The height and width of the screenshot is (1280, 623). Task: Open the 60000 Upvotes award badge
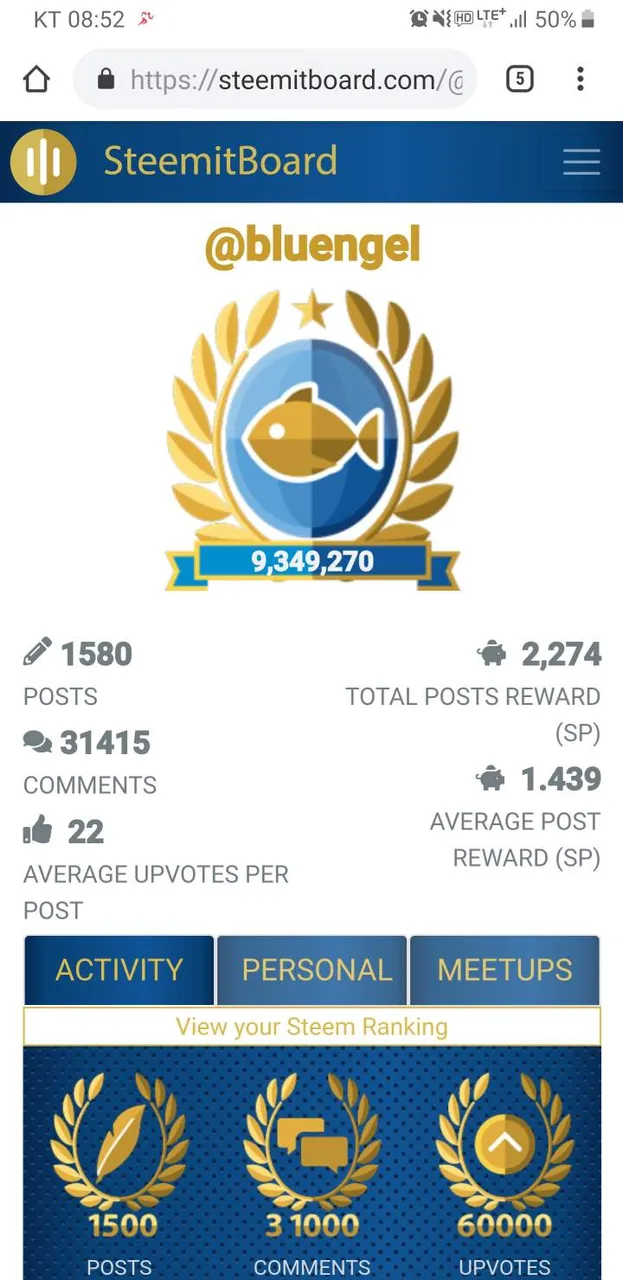pos(504,1160)
